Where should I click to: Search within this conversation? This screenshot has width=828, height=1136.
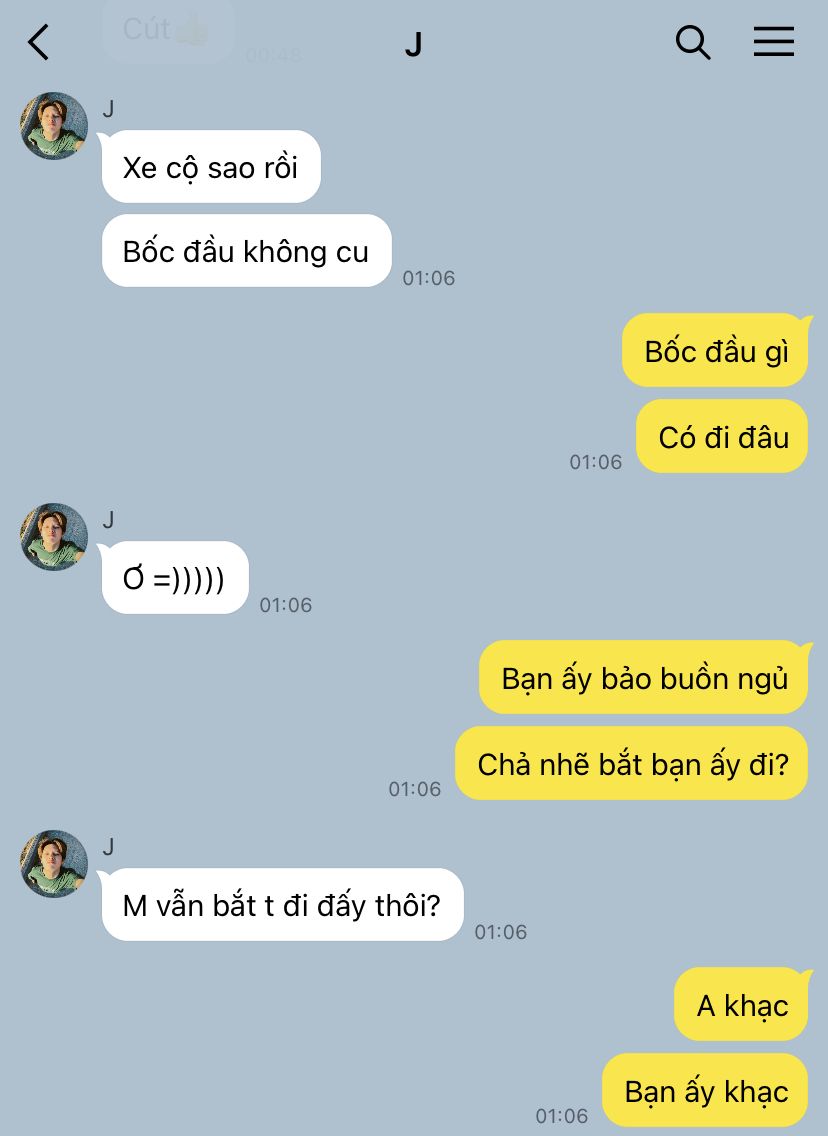pyautogui.click(x=693, y=42)
